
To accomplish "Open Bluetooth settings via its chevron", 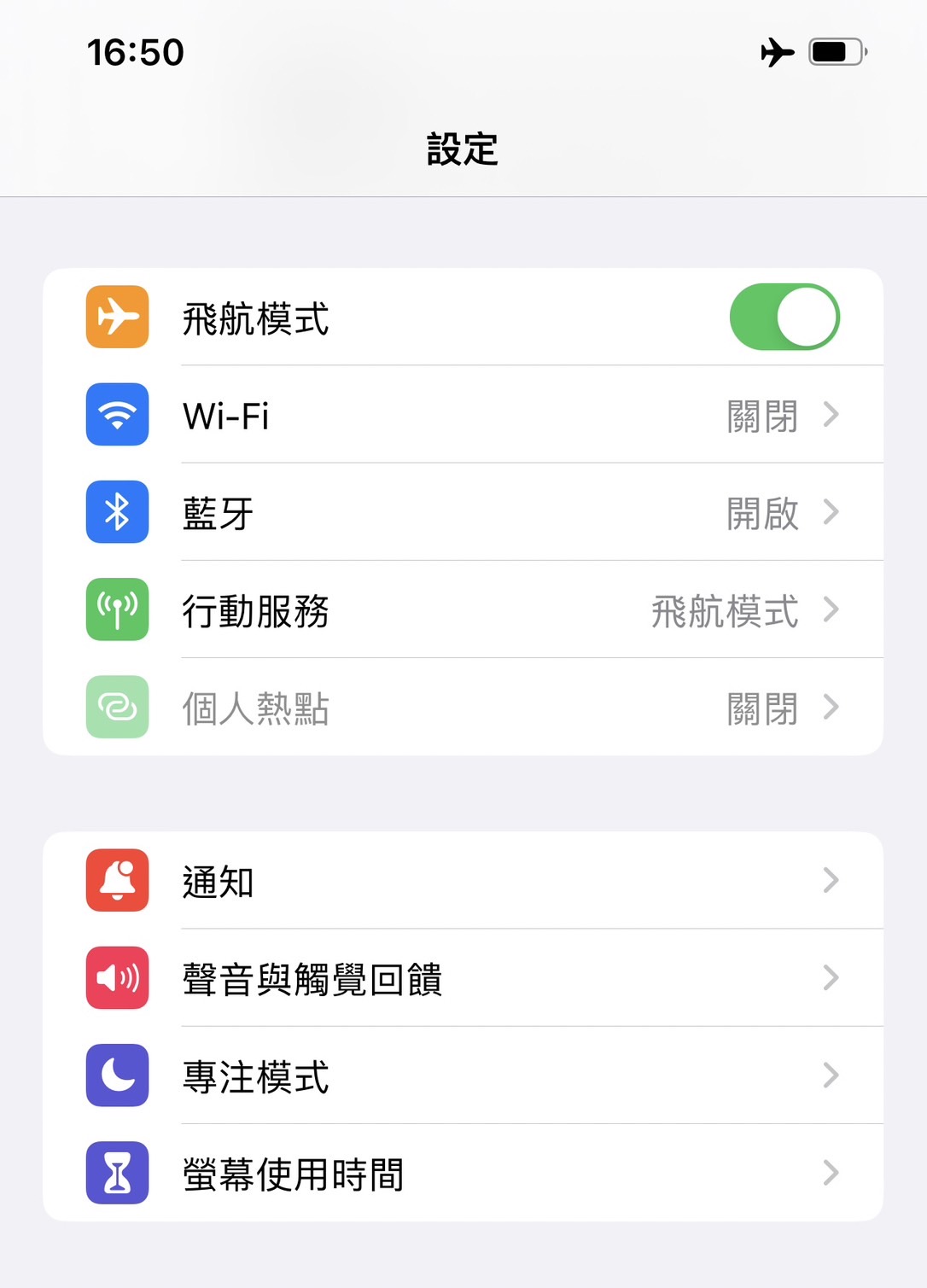I will tap(830, 513).
